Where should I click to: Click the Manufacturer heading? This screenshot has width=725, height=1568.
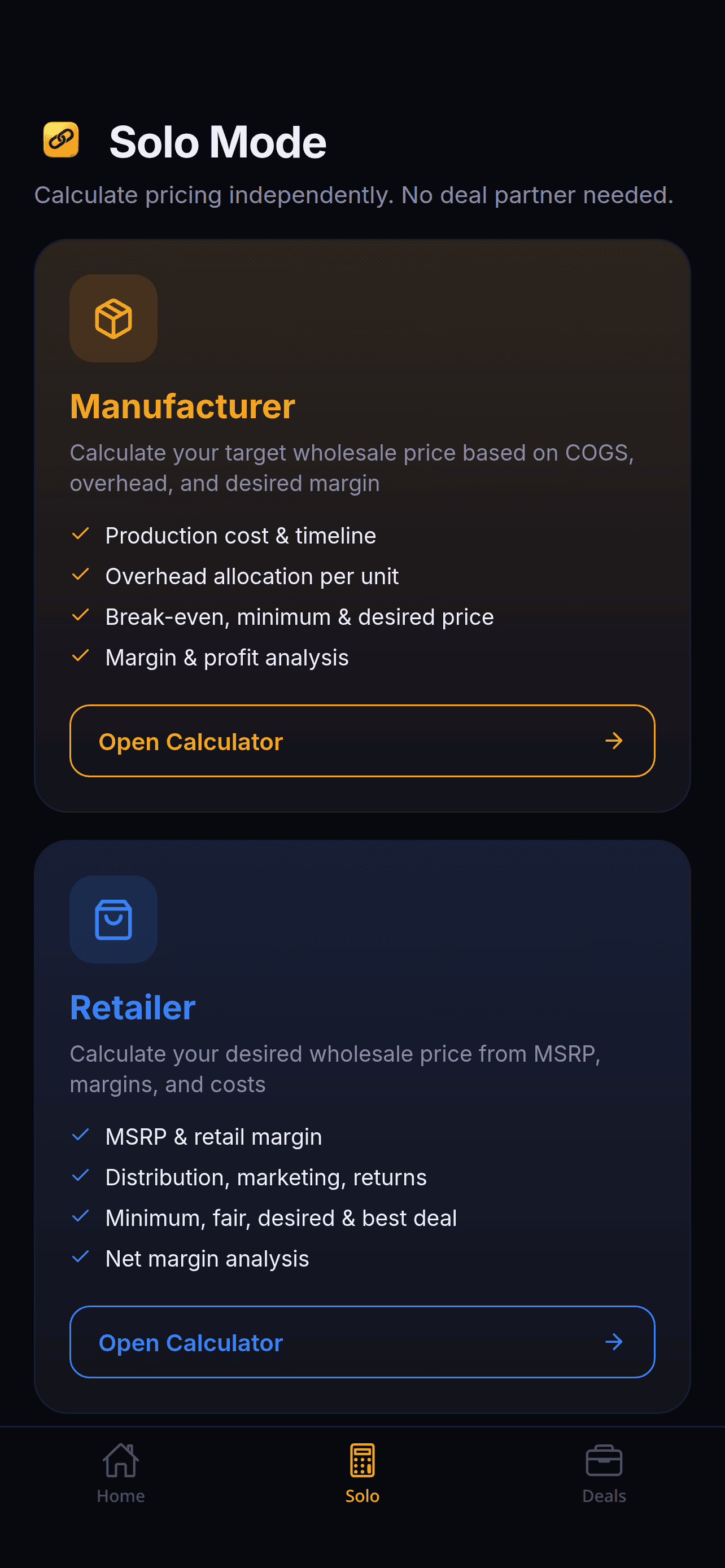182,406
